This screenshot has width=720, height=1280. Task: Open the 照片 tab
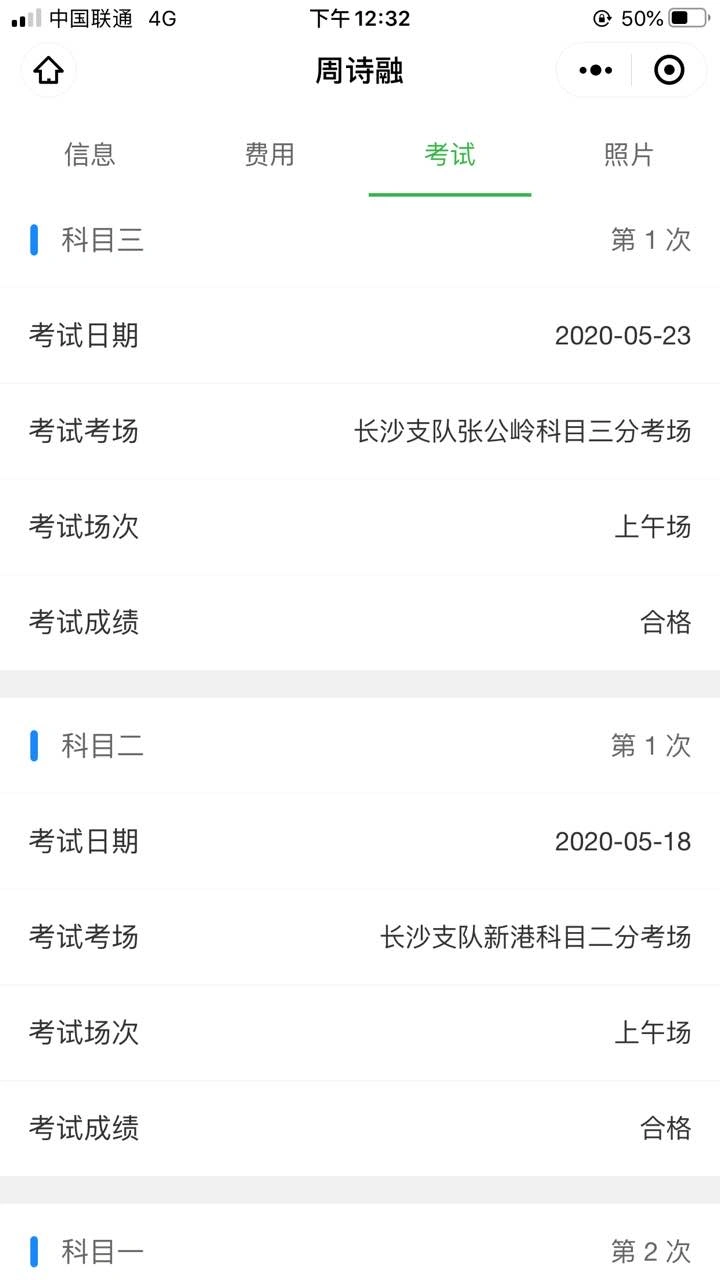click(629, 155)
